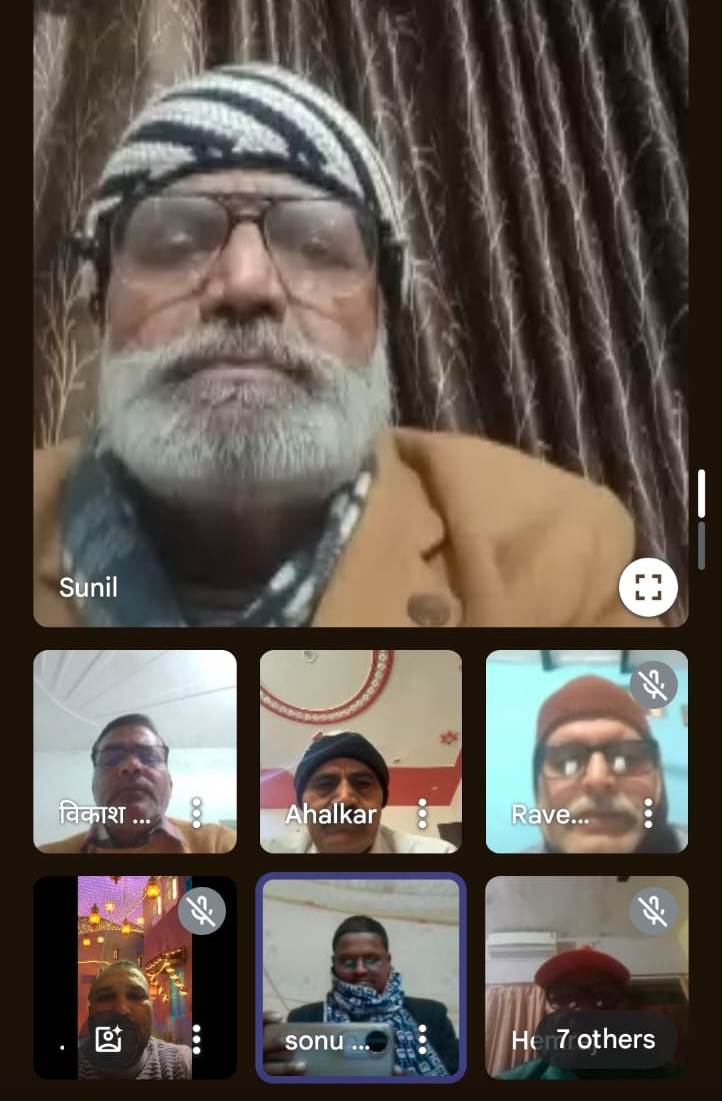Open options menu on Ahalkar's tile
Viewport: 722px width, 1101px height.
(x=422, y=813)
